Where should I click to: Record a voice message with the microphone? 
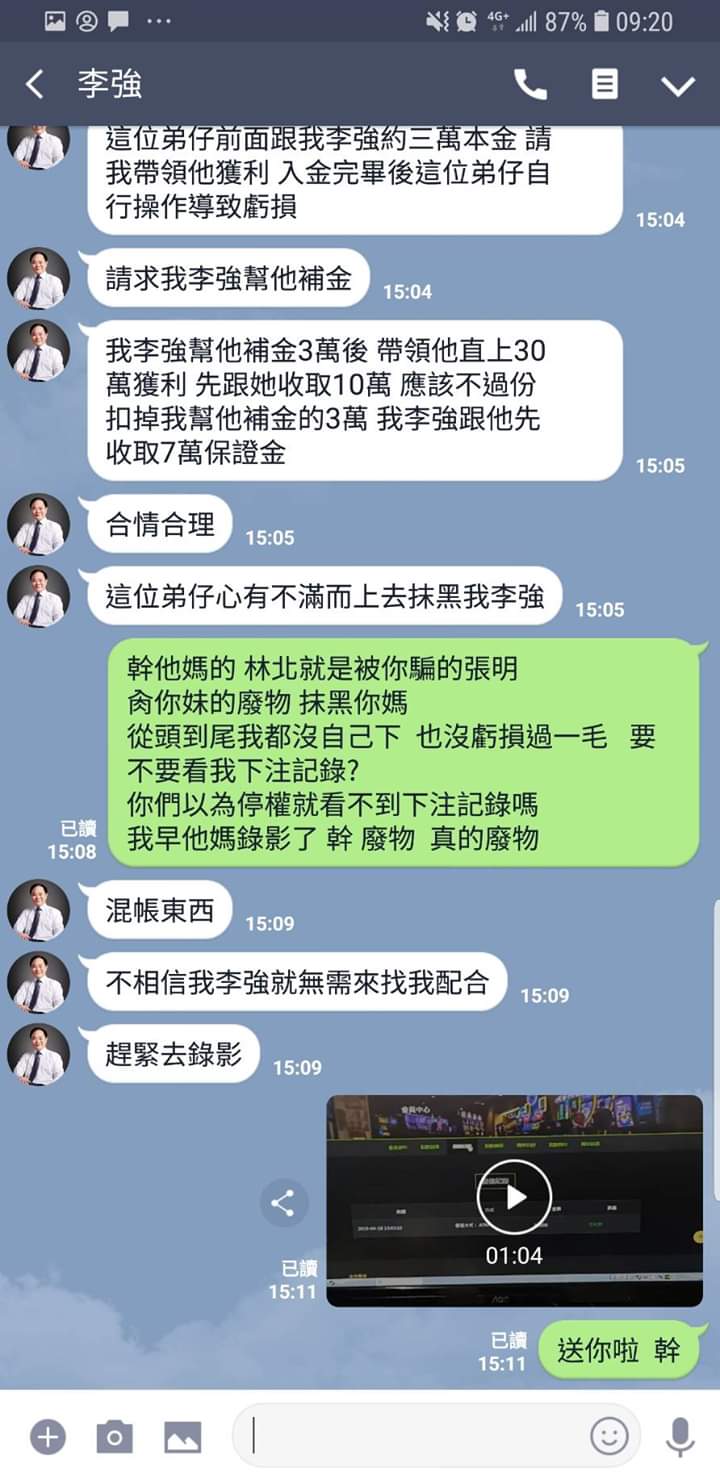[x=680, y=1437]
